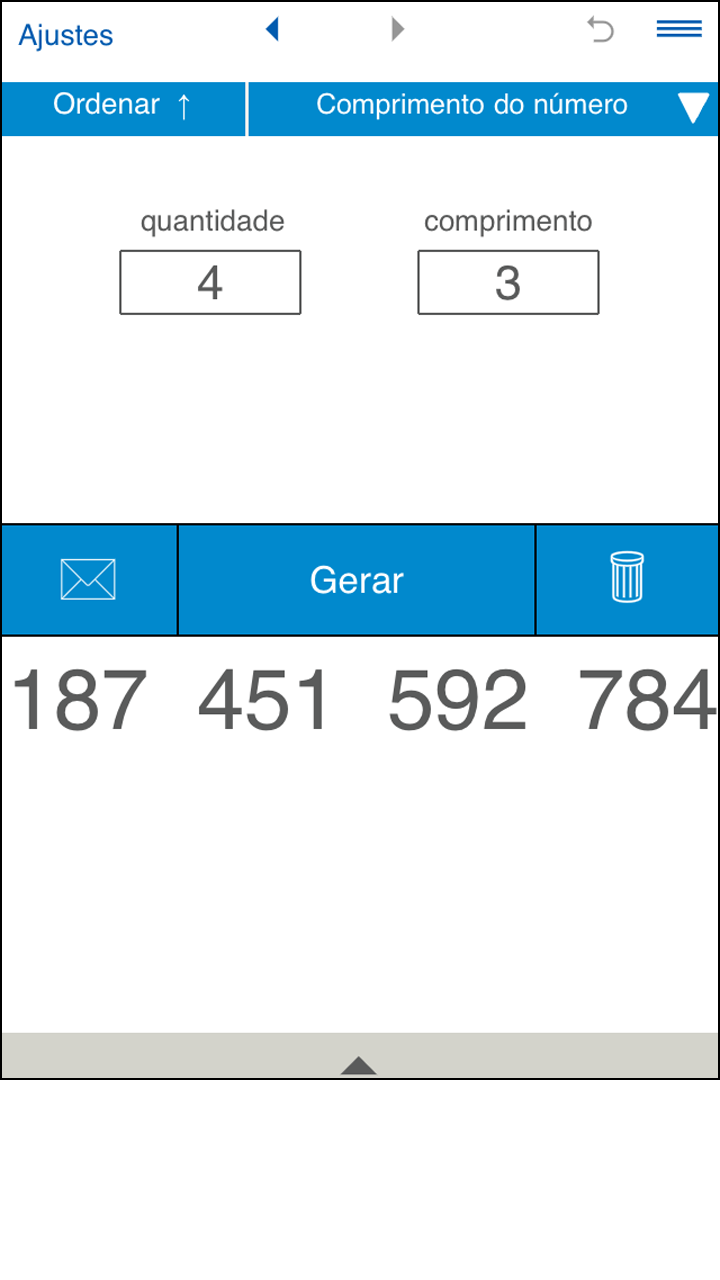Open Ajustes settings
Image resolution: width=720 pixels, height=1280 pixels.
pyautogui.click(x=66, y=35)
